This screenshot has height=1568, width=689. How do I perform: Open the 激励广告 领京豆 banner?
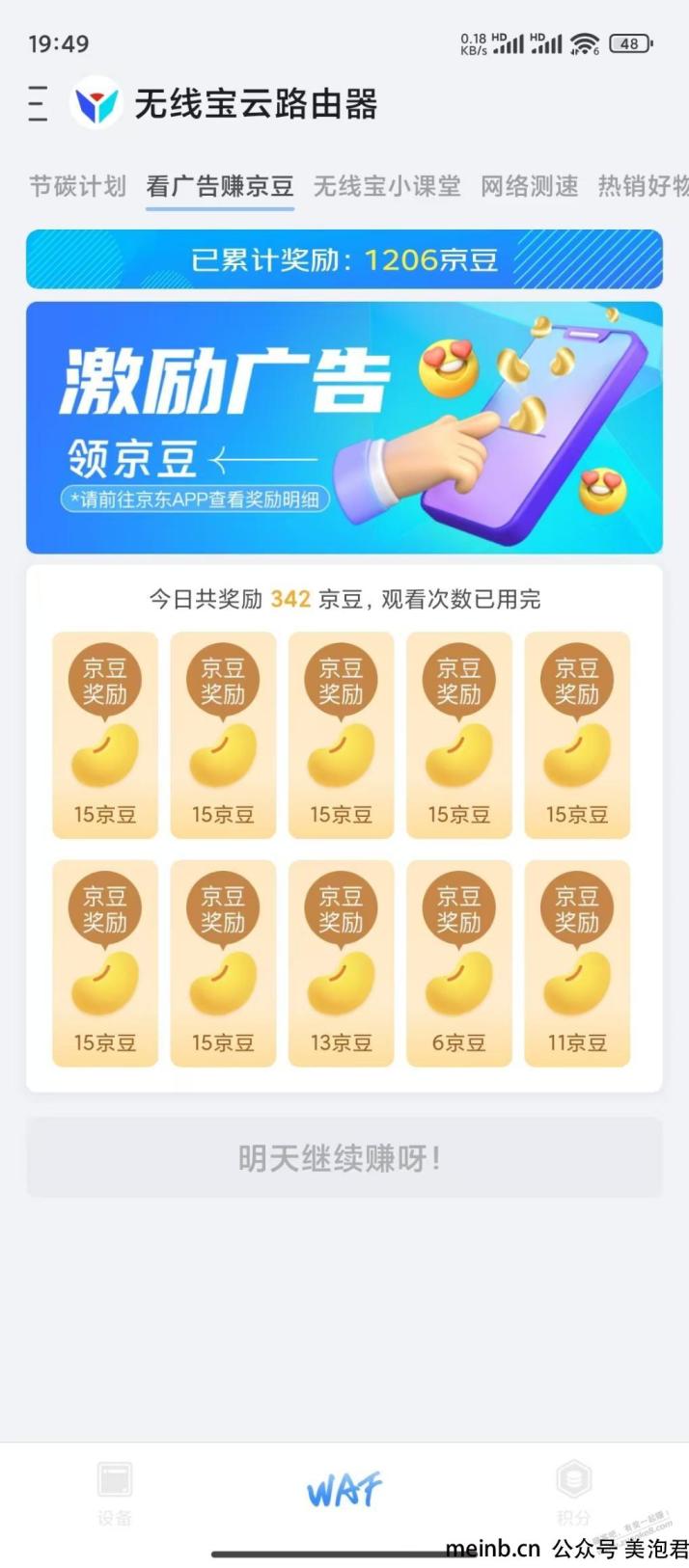[x=344, y=427]
